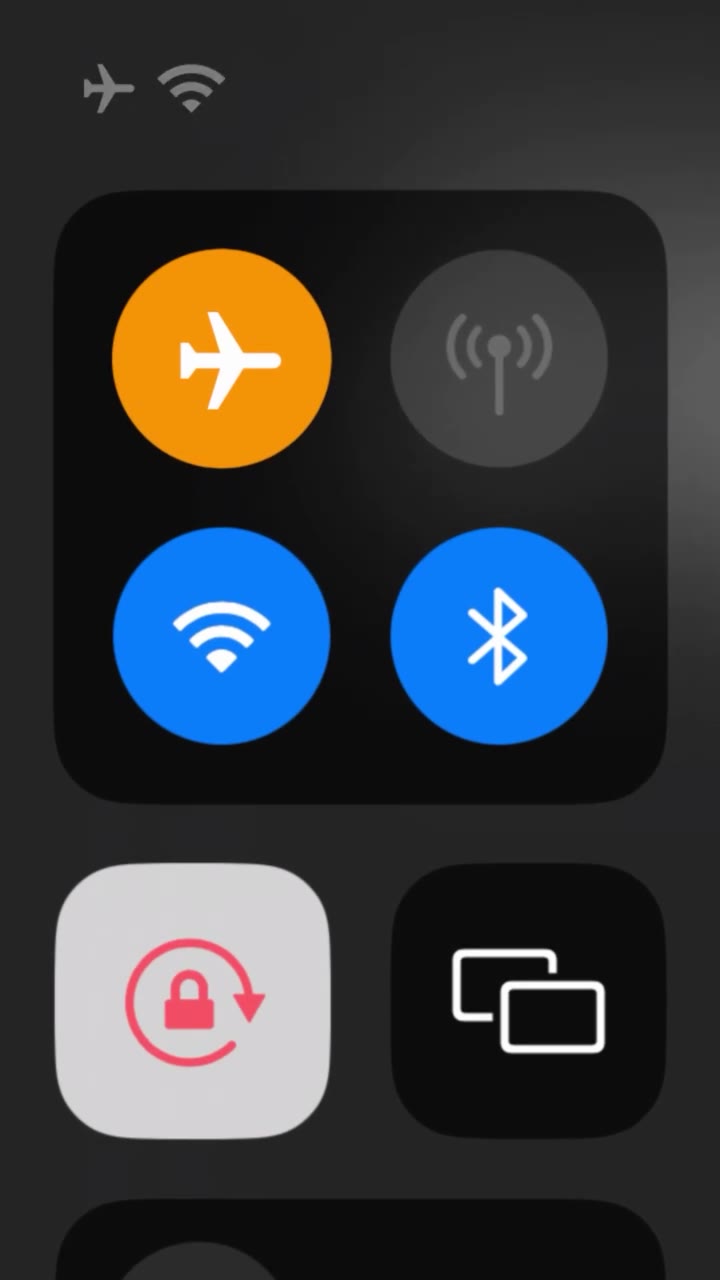Open Screen Mirroring
The width and height of the screenshot is (720, 1280).
pos(528,1000)
